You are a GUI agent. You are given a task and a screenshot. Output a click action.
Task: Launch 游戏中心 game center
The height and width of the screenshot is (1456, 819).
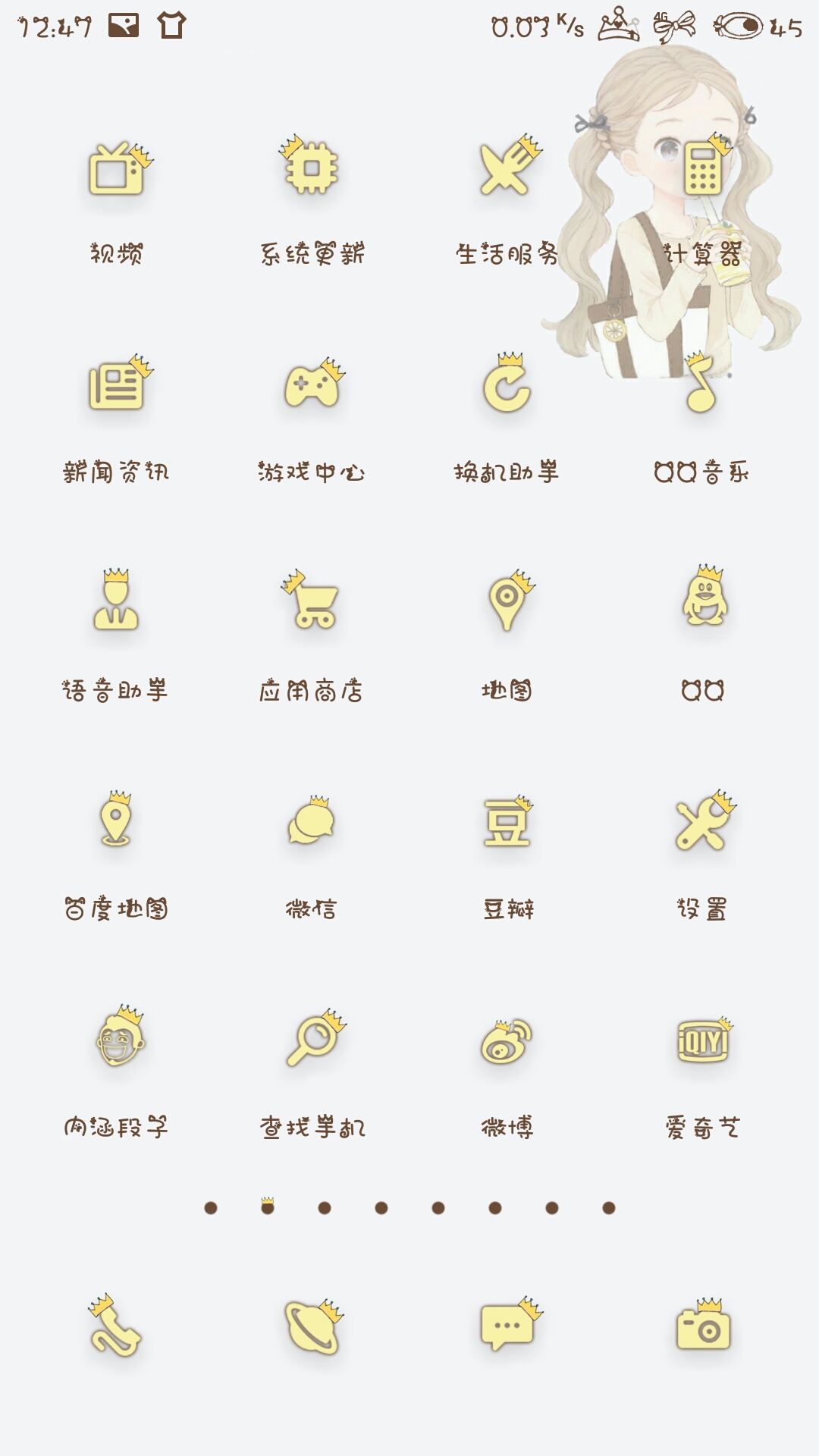click(311, 385)
